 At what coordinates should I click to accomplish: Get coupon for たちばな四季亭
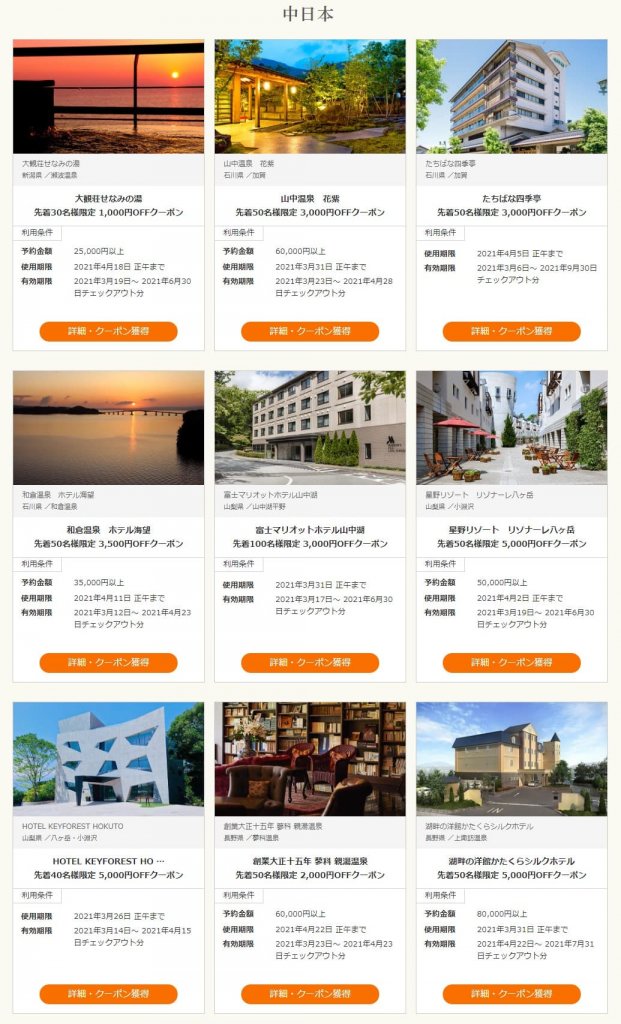tap(511, 331)
